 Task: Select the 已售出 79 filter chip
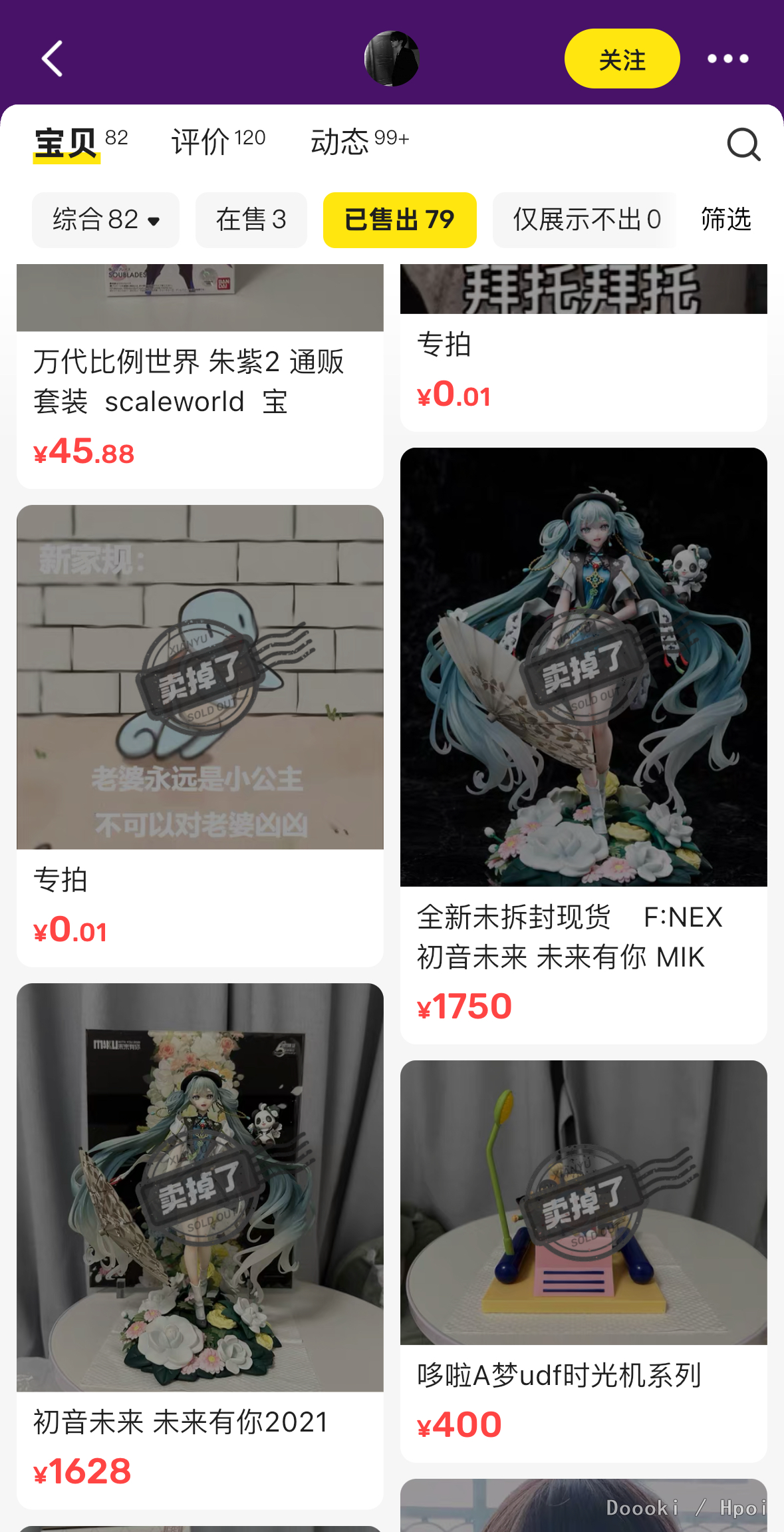399,220
